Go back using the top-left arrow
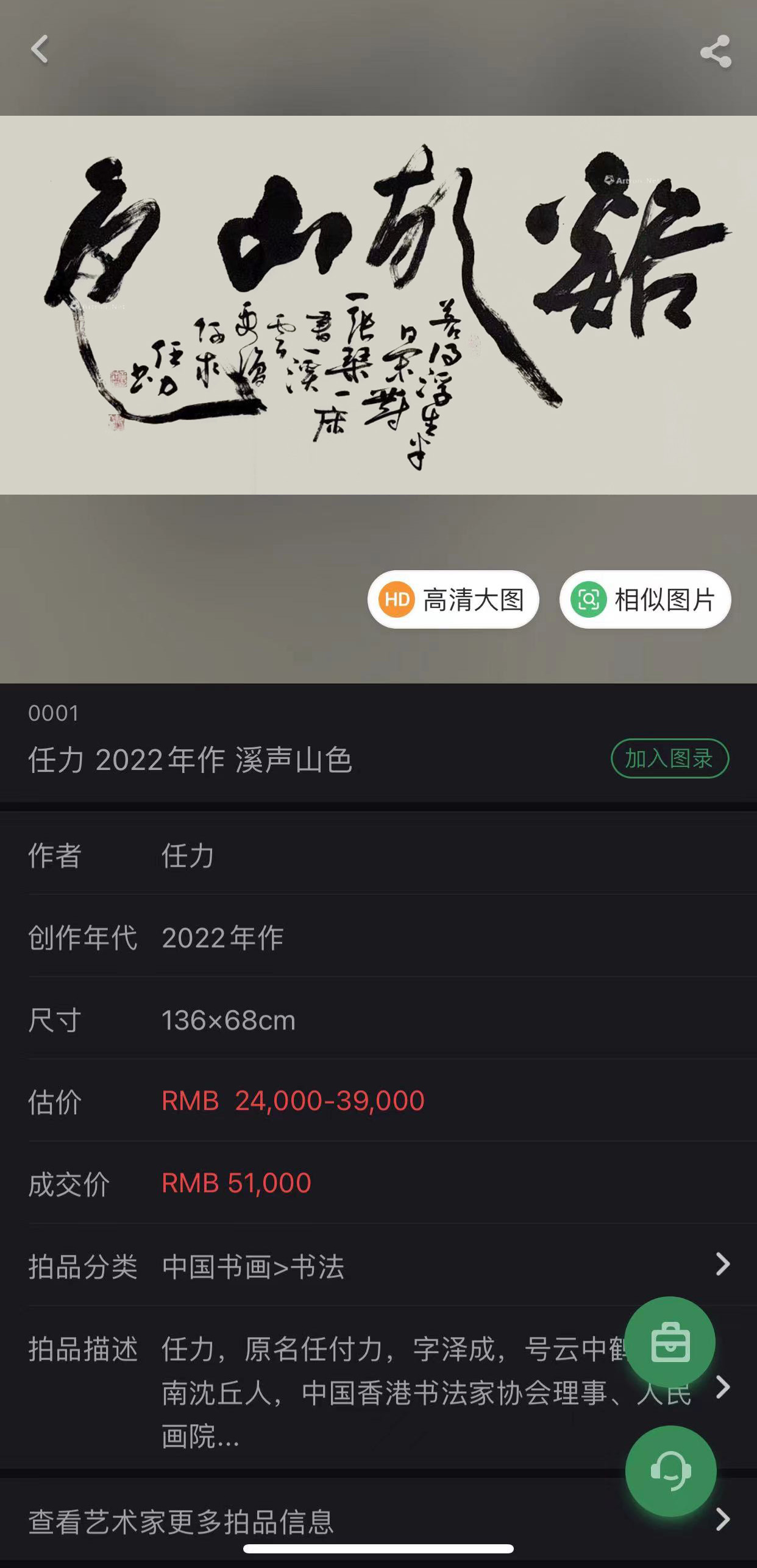The image size is (757, 1568). [x=40, y=50]
